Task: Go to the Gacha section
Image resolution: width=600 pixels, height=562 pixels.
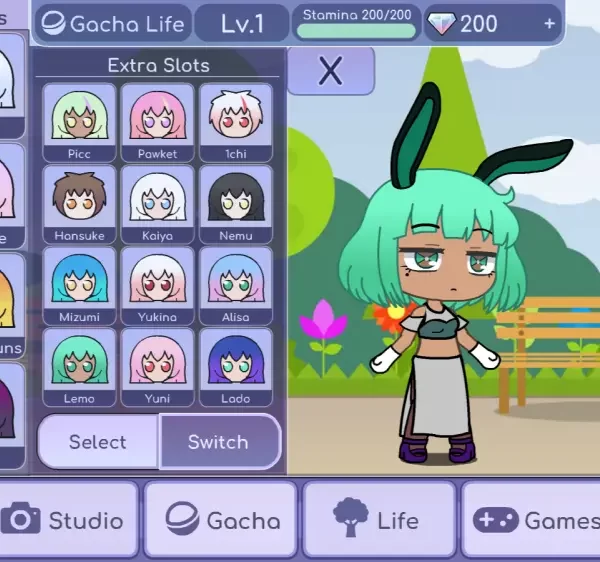Action: pos(222,520)
